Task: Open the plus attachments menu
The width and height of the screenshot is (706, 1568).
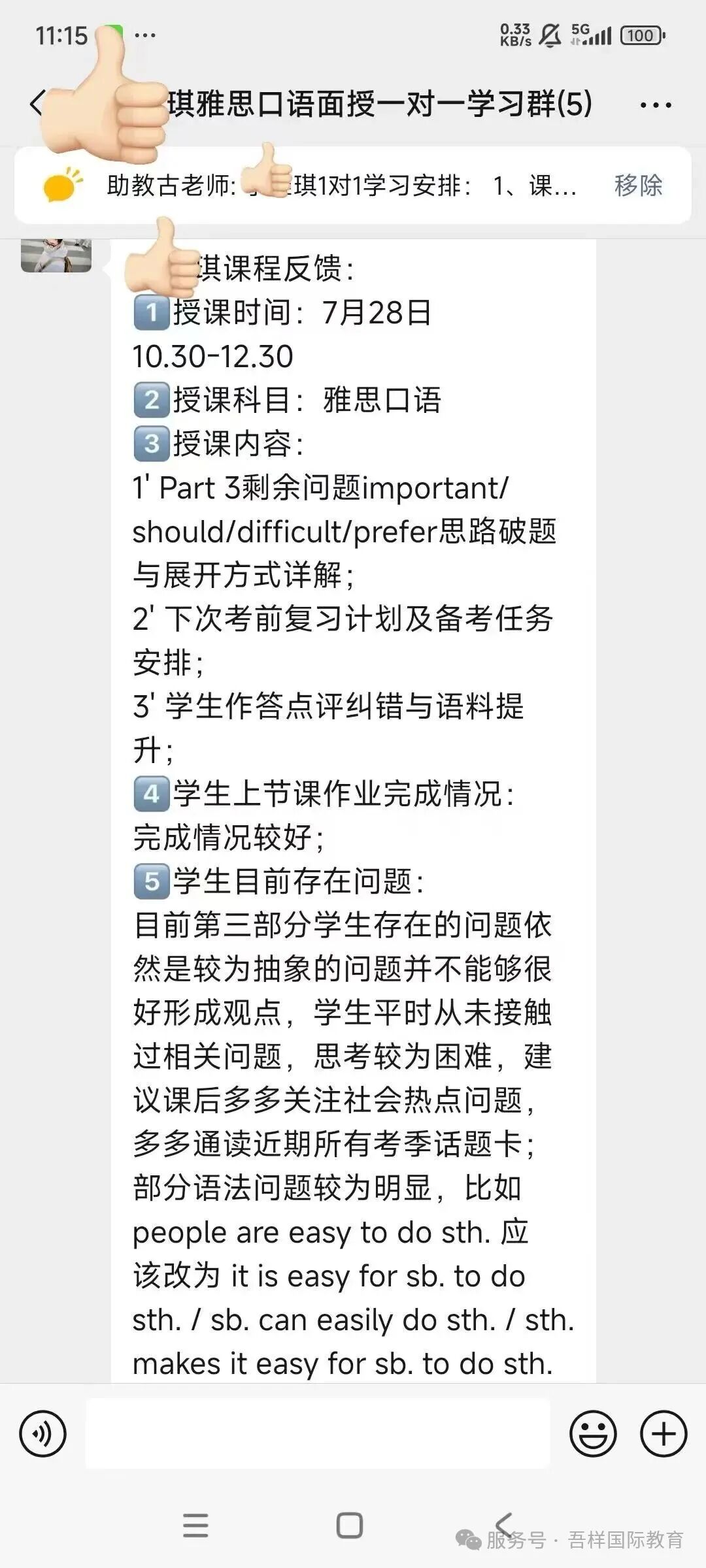Action: click(x=663, y=1434)
